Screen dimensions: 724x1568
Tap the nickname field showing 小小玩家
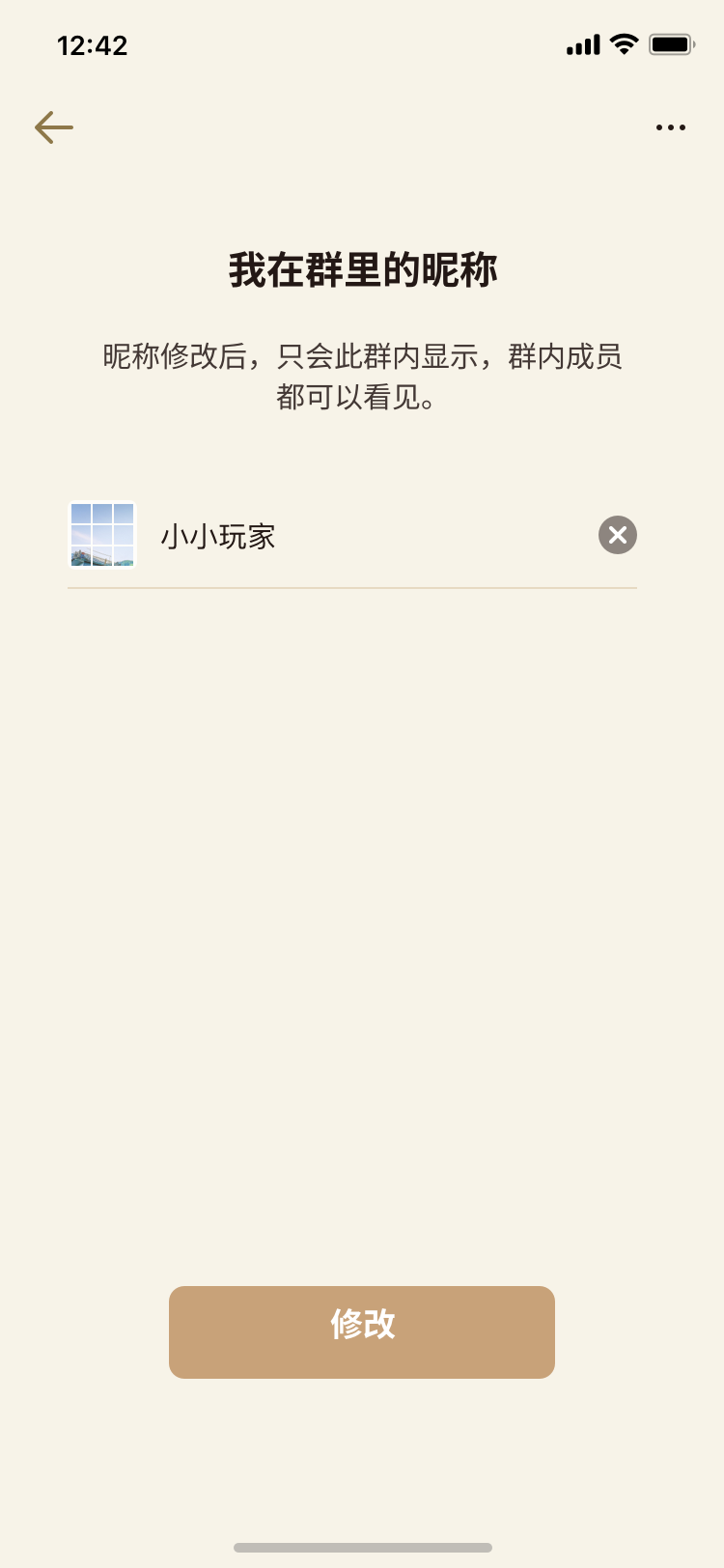tap(367, 536)
